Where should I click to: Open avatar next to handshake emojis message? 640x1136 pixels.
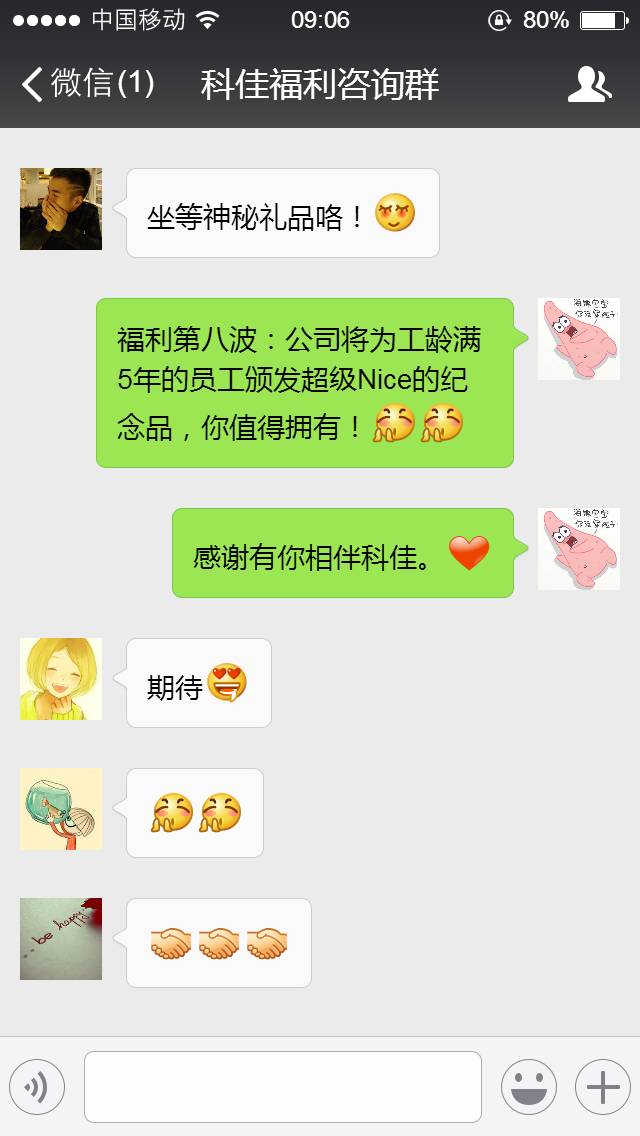[x=61, y=939]
